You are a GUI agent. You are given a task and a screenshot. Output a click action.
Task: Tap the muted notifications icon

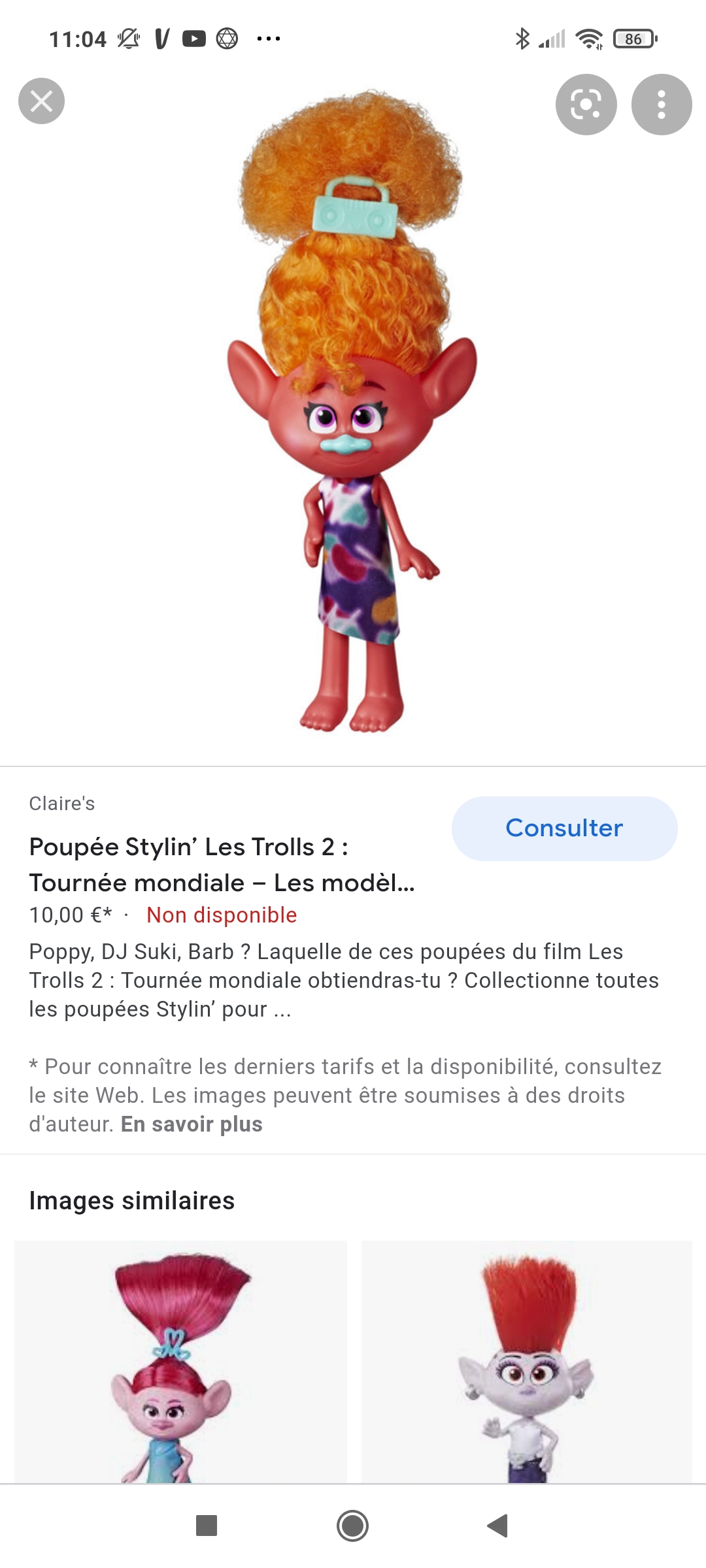pyautogui.click(x=128, y=39)
